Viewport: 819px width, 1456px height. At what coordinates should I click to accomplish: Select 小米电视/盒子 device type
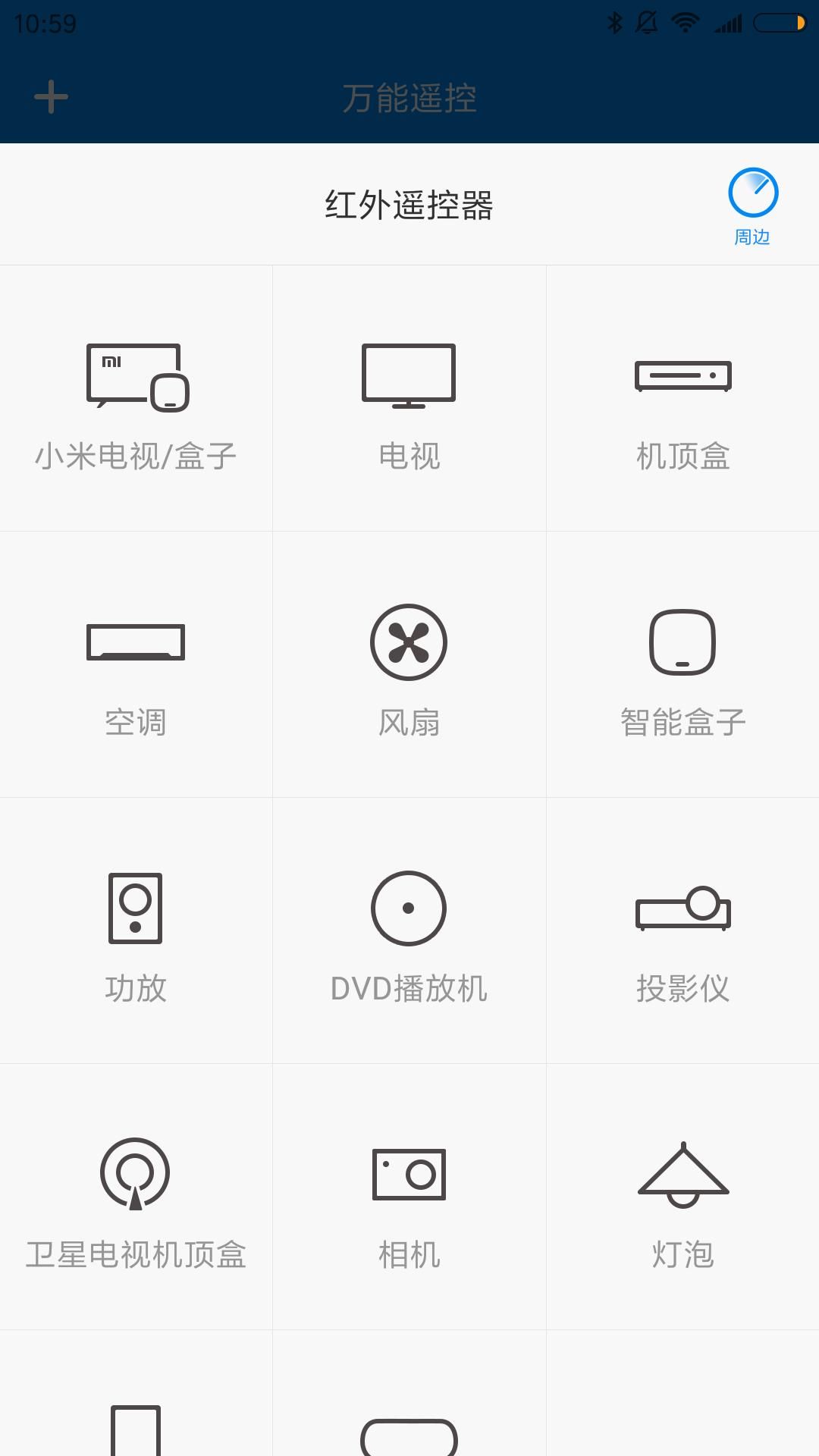136,399
